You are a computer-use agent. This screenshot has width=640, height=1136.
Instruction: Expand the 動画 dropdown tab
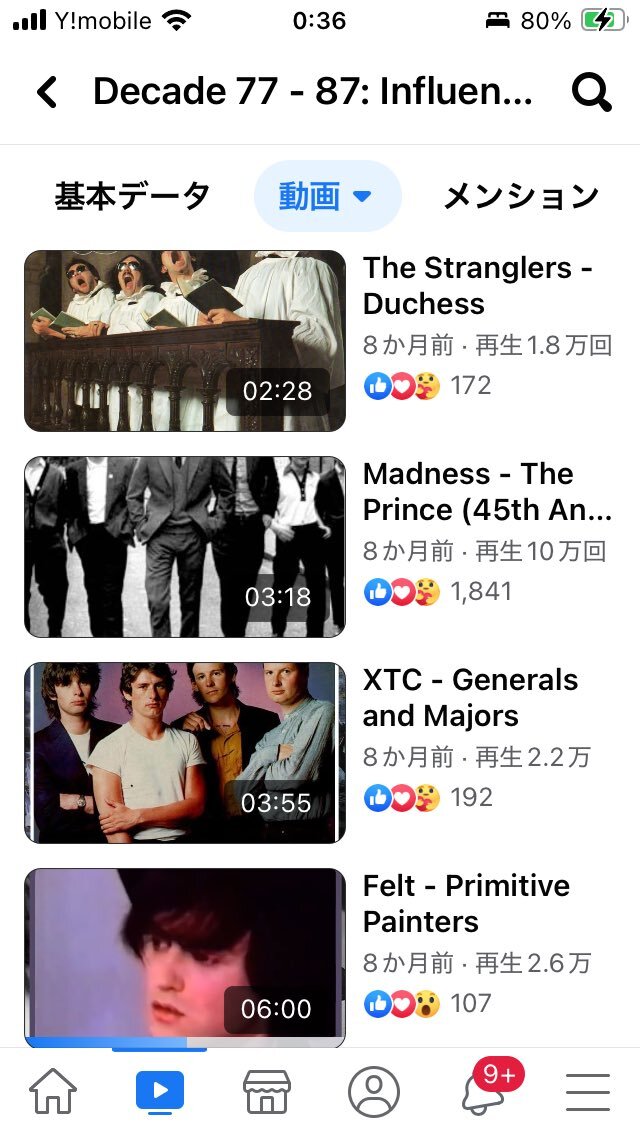tap(328, 196)
